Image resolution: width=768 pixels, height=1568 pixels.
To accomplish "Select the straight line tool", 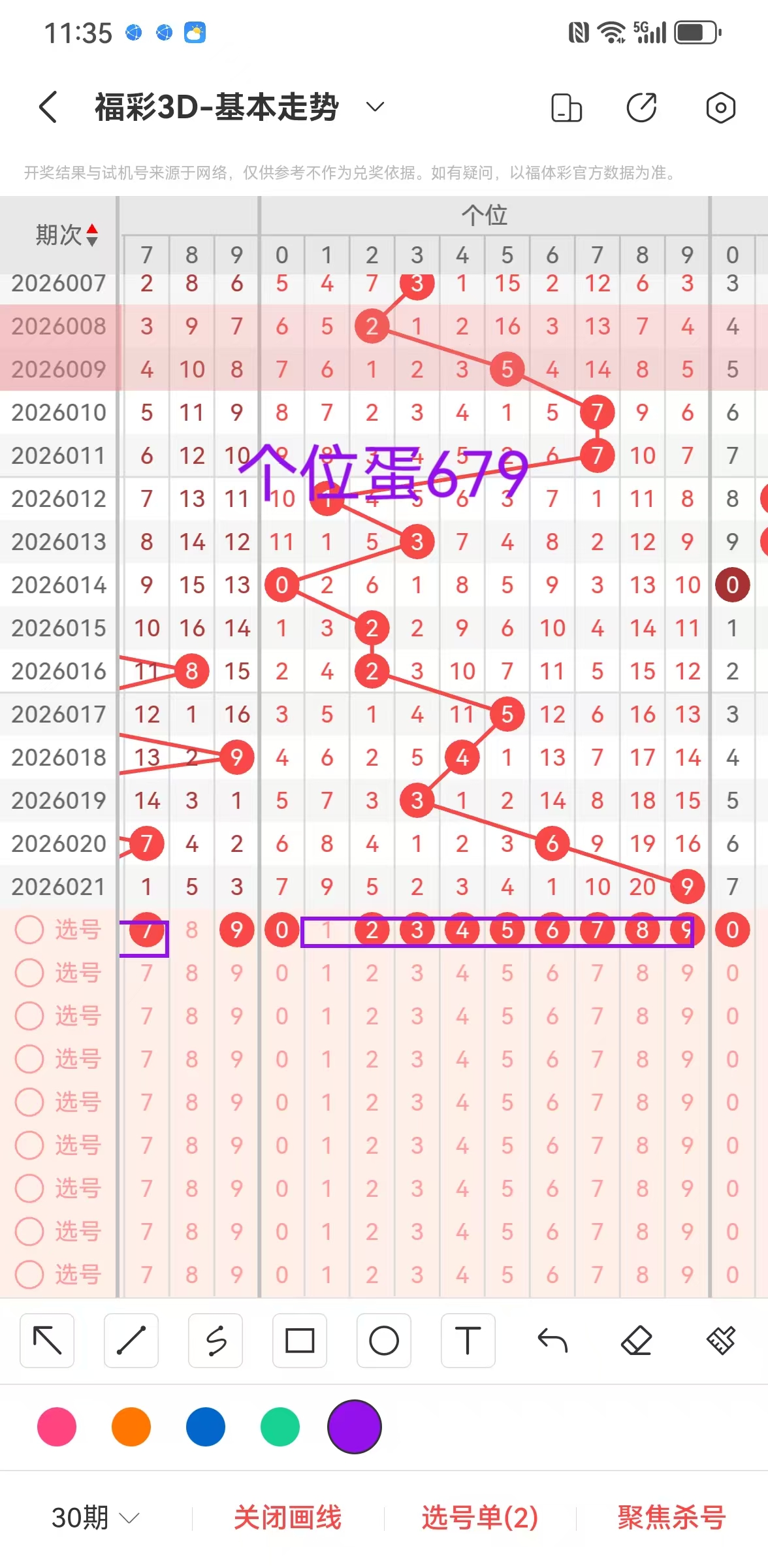I will click(131, 1341).
